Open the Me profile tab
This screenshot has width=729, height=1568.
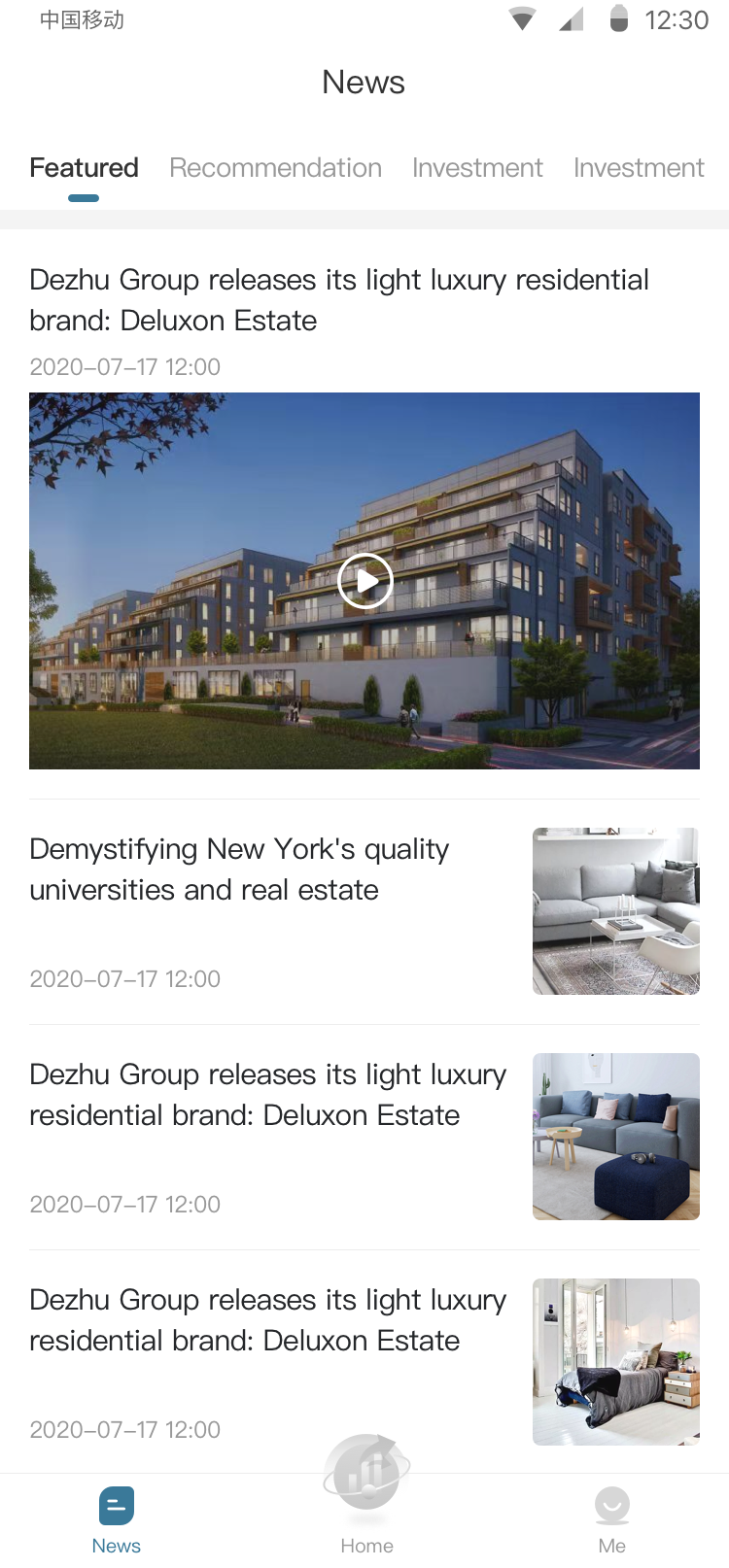[x=611, y=1517]
